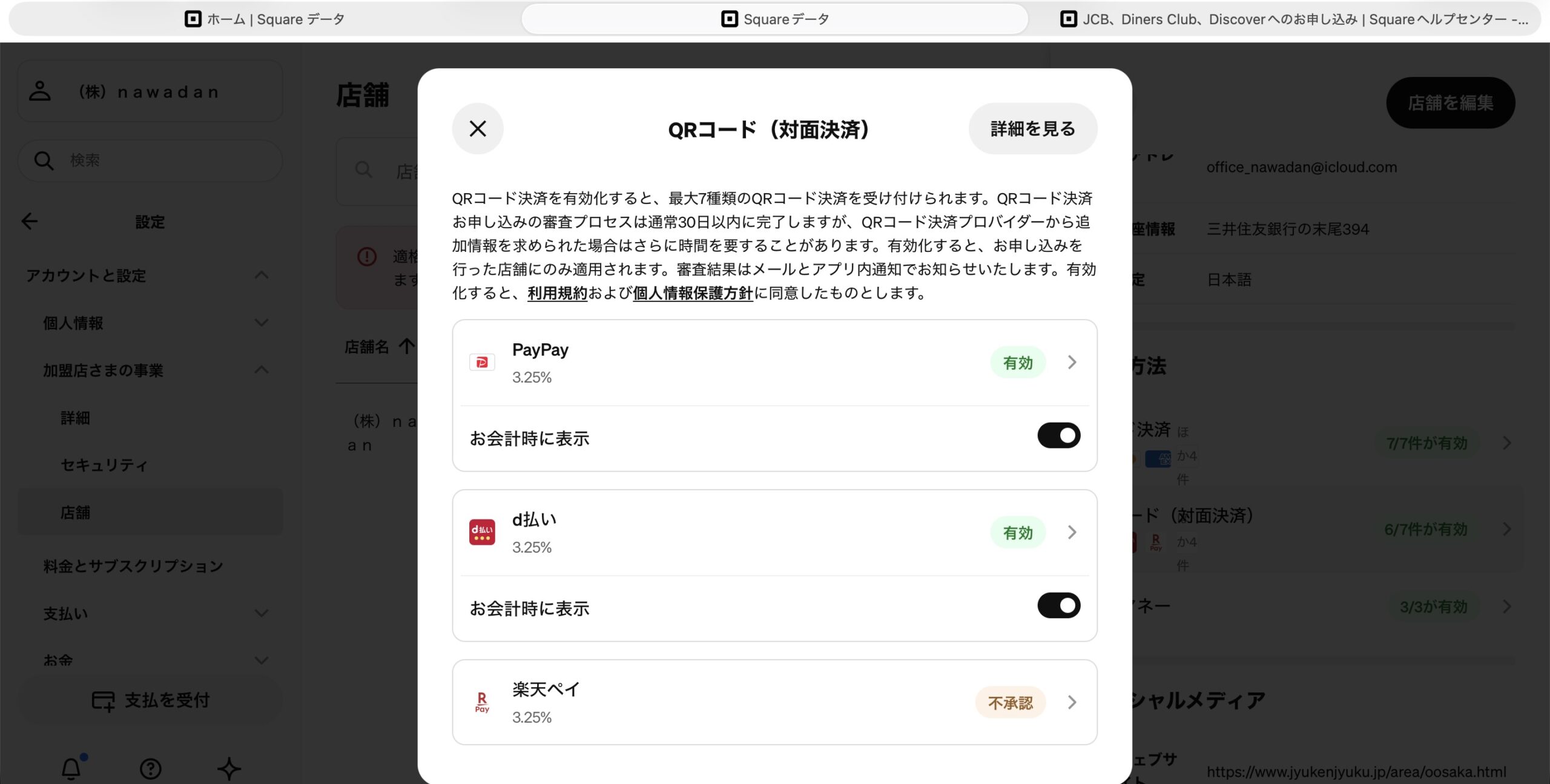The height and width of the screenshot is (784, 1550).
Task: Toggle お会計時に表示 for PayPay
Action: click(x=1058, y=435)
